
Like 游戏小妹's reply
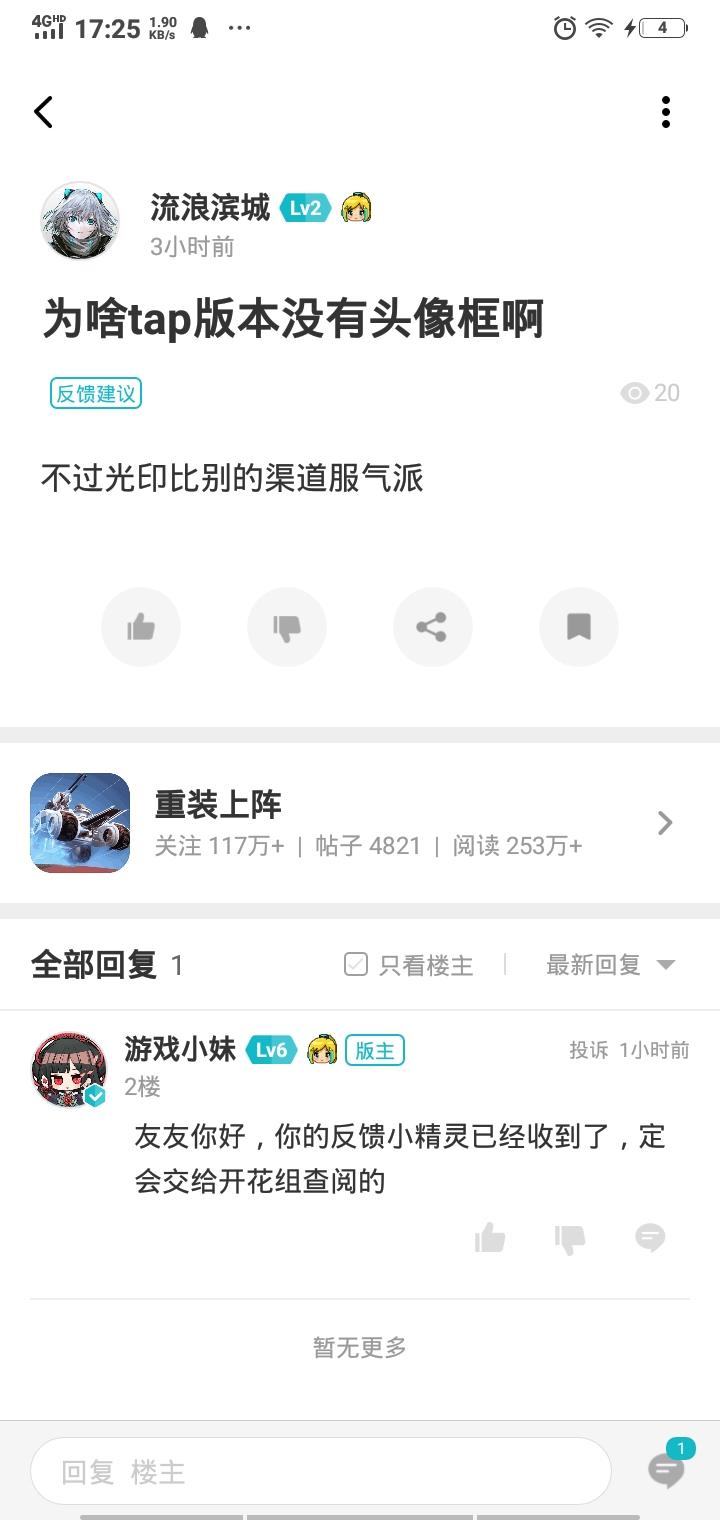pyautogui.click(x=489, y=1238)
